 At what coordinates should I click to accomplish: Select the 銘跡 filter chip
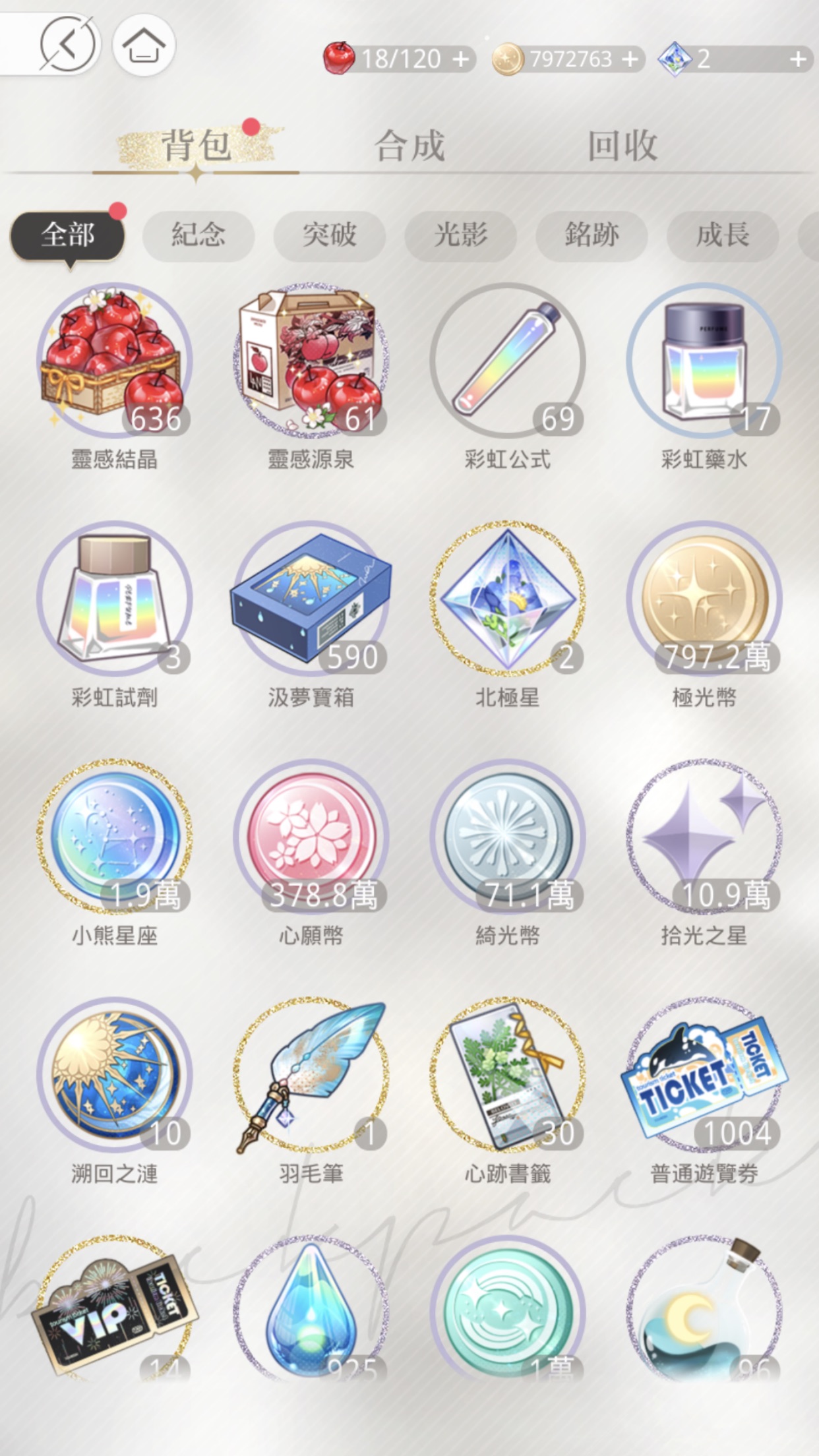(x=591, y=235)
